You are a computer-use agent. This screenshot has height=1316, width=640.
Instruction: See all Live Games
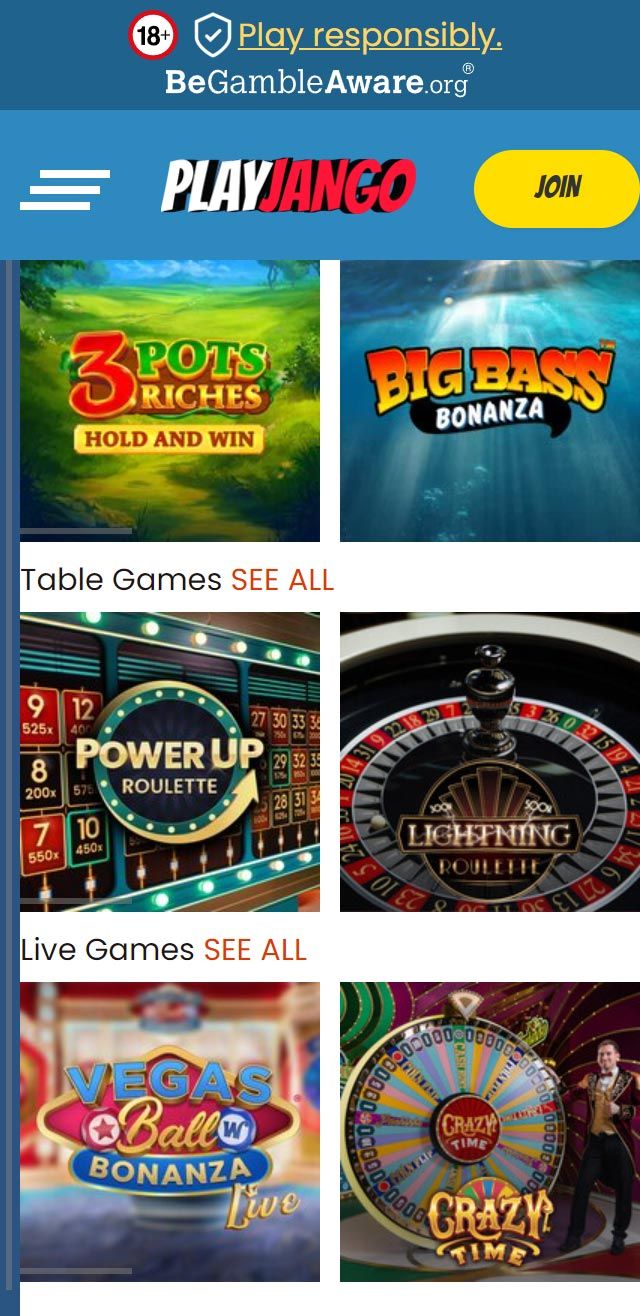(x=254, y=950)
